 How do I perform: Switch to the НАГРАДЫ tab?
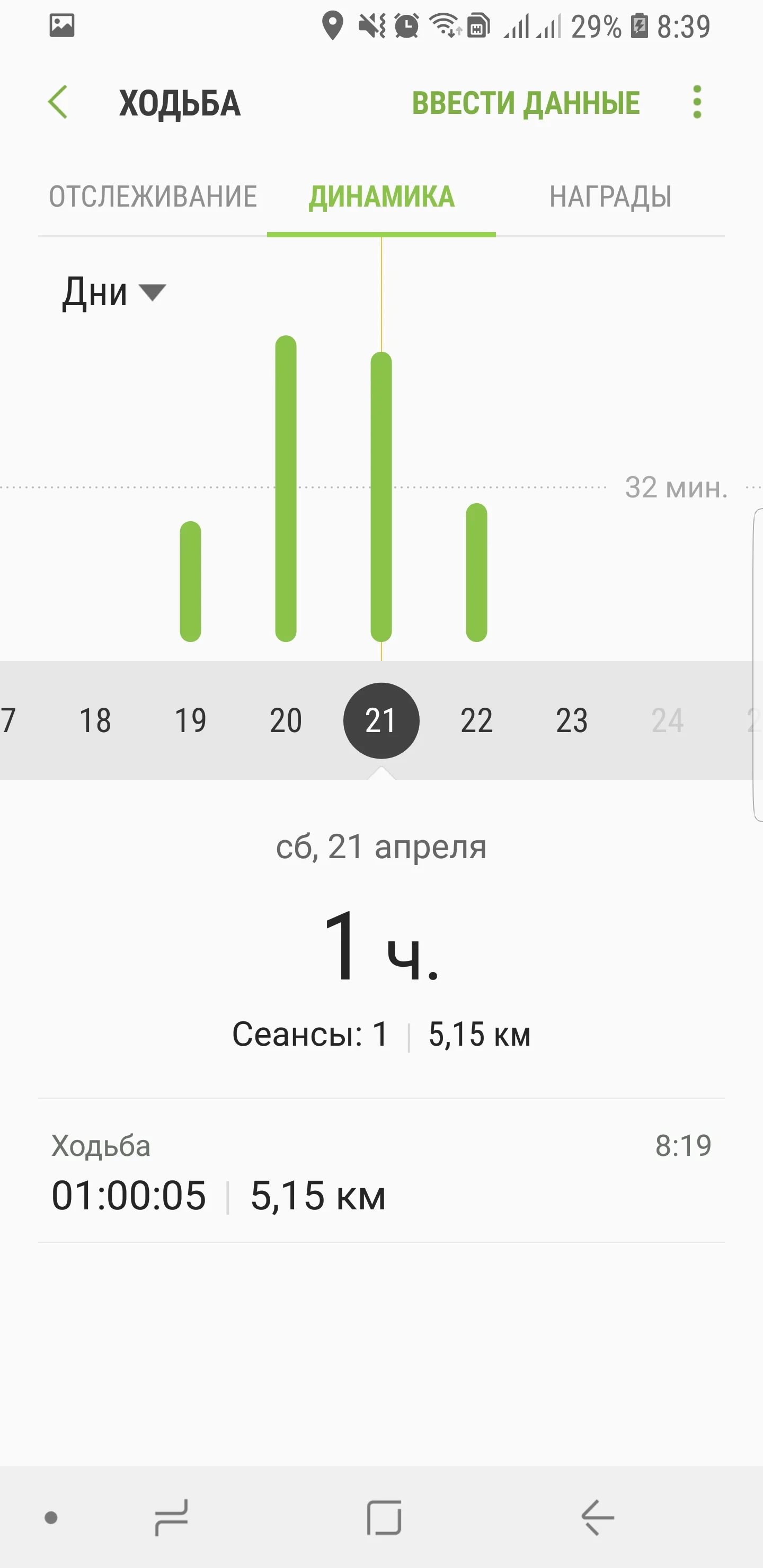pyautogui.click(x=610, y=197)
